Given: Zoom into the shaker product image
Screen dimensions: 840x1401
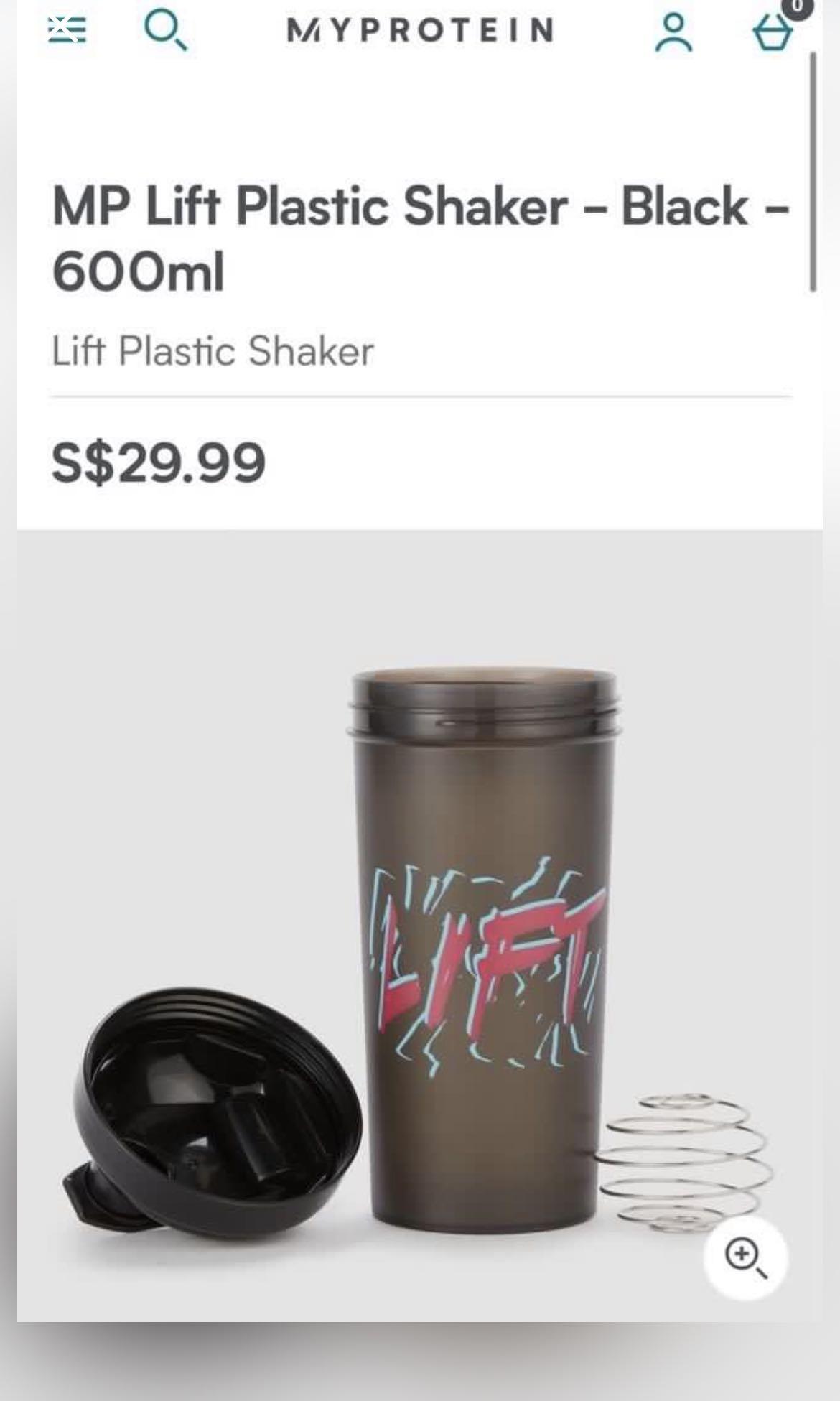Looking at the screenshot, I should [x=745, y=1257].
